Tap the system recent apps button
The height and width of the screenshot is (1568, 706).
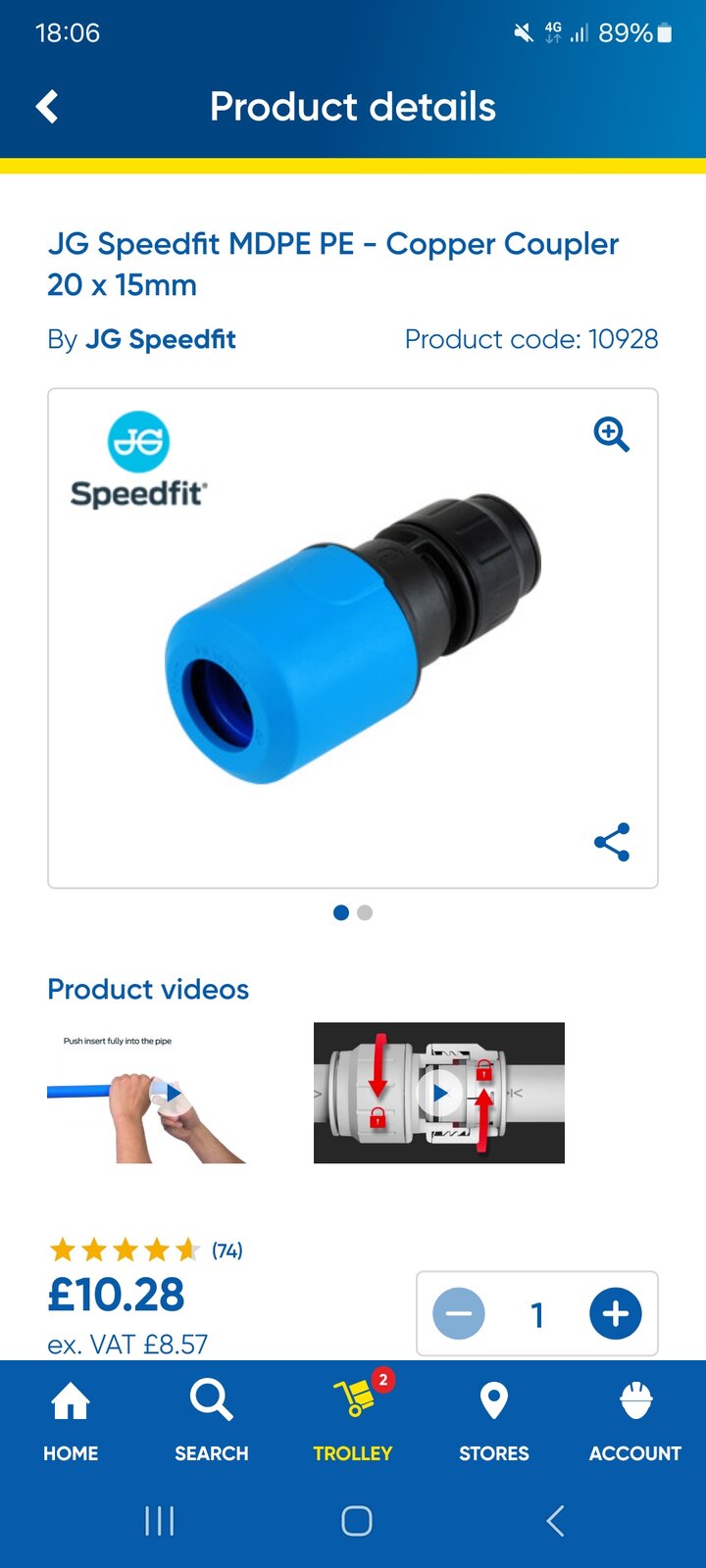pos(159,1521)
